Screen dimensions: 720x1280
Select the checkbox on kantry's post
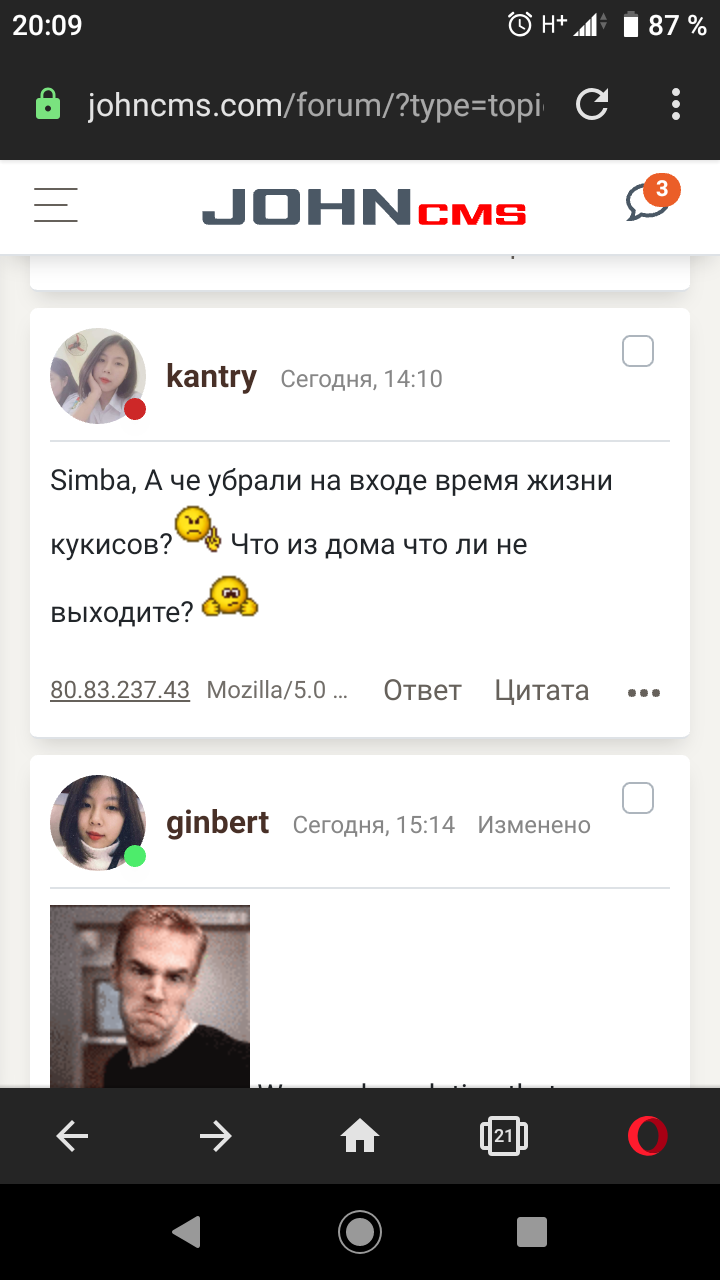(x=638, y=352)
